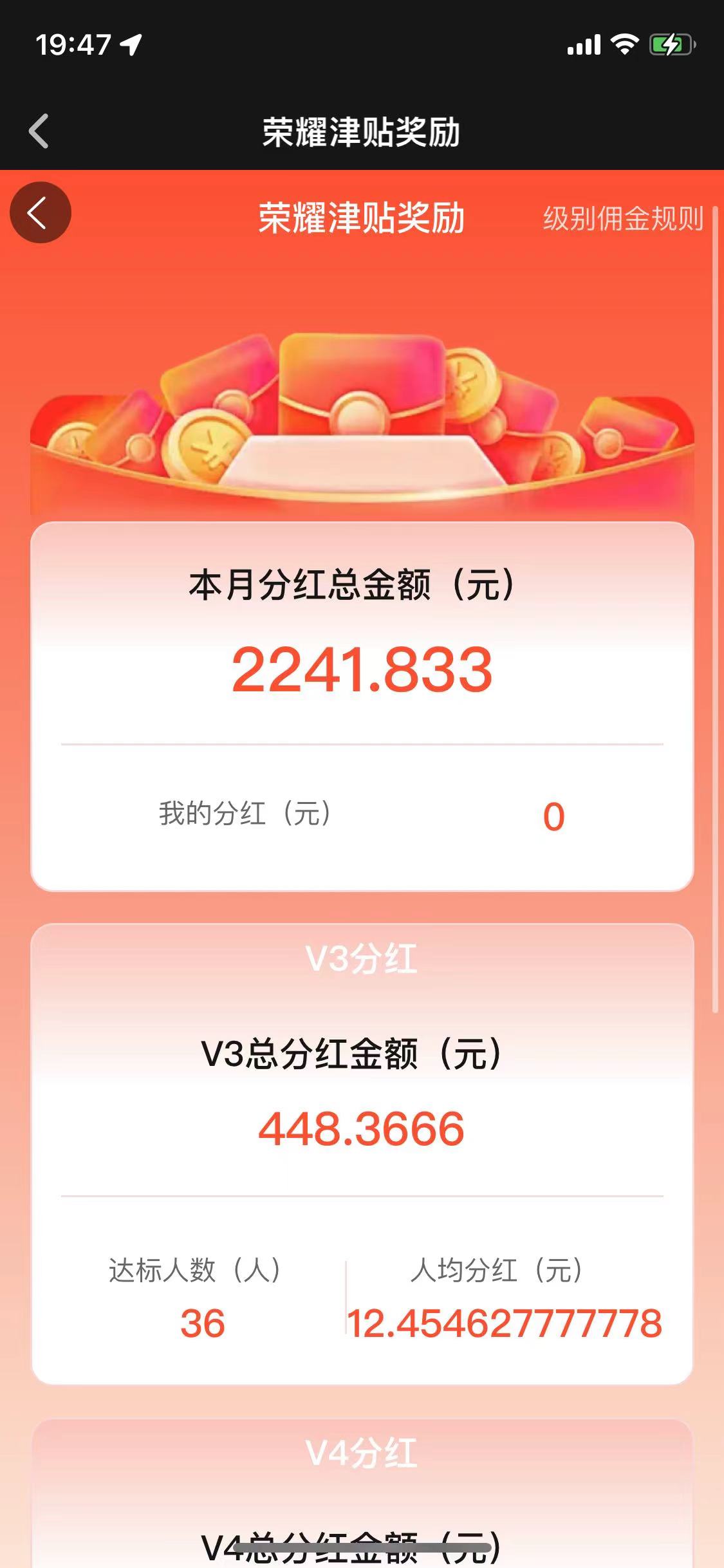Tap the back arrow in the black header
The width and height of the screenshot is (724, 1568).
(x=39, y=131)
